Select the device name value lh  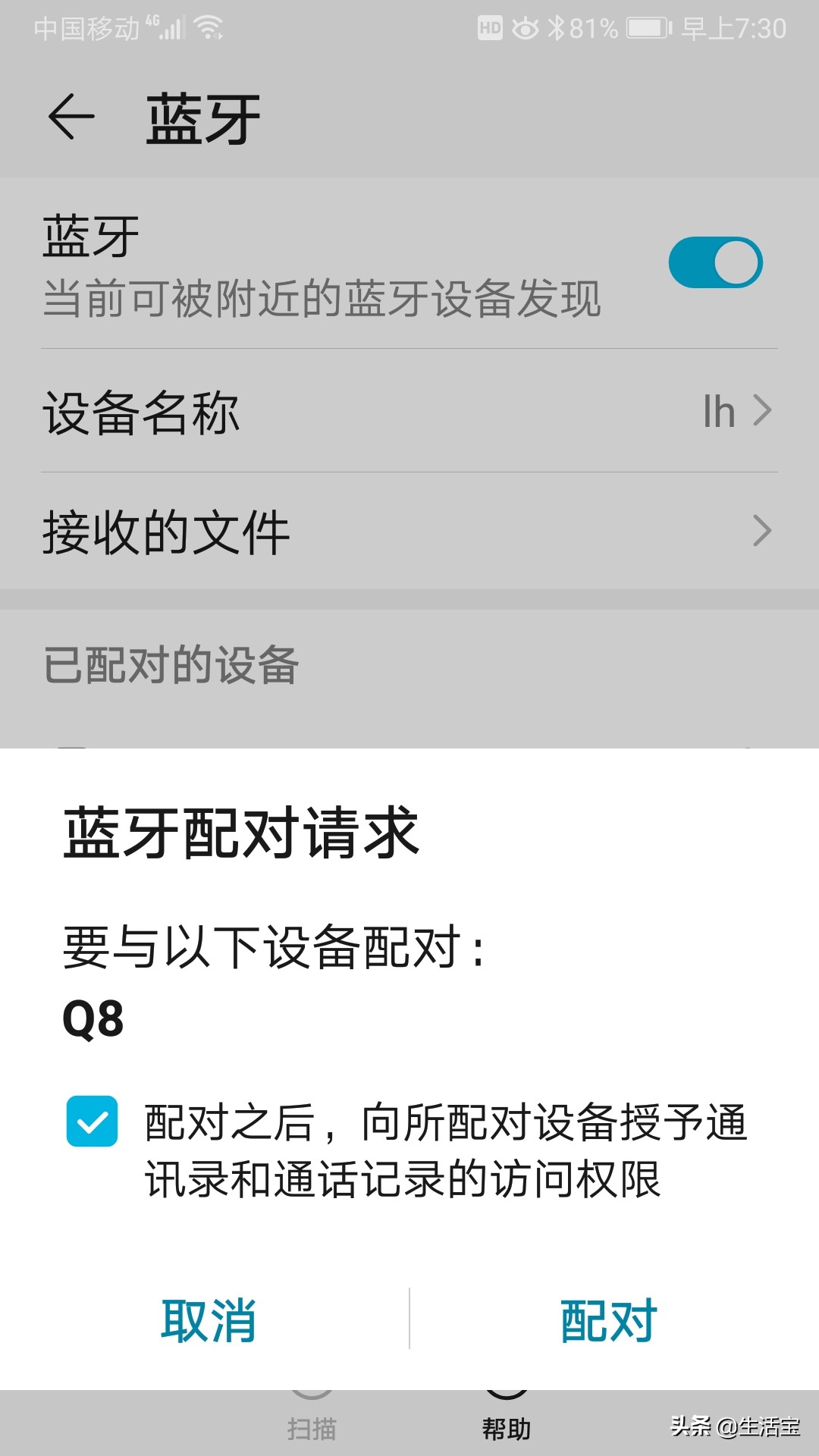point(720,412)
